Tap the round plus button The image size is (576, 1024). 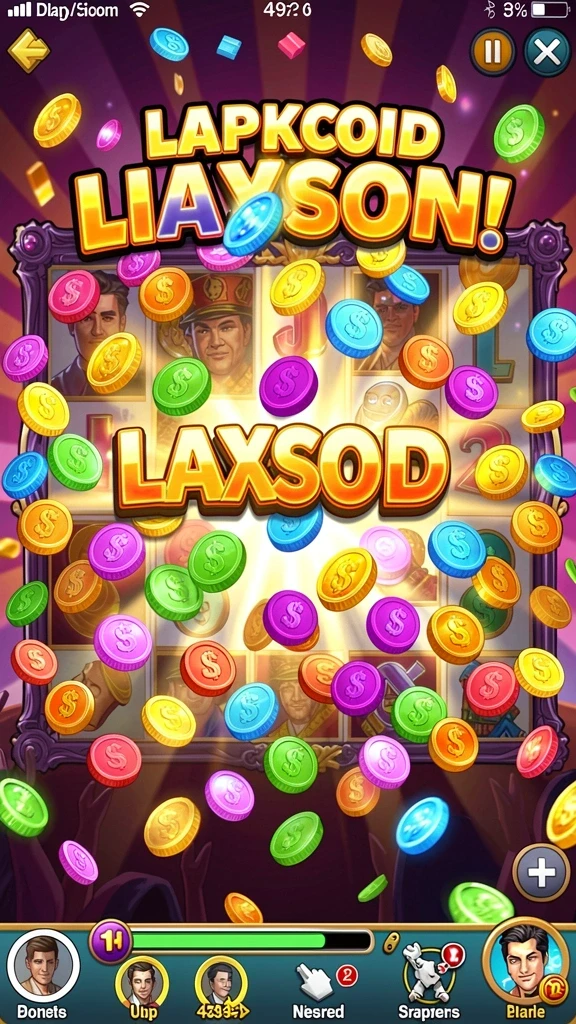[541, 872]
